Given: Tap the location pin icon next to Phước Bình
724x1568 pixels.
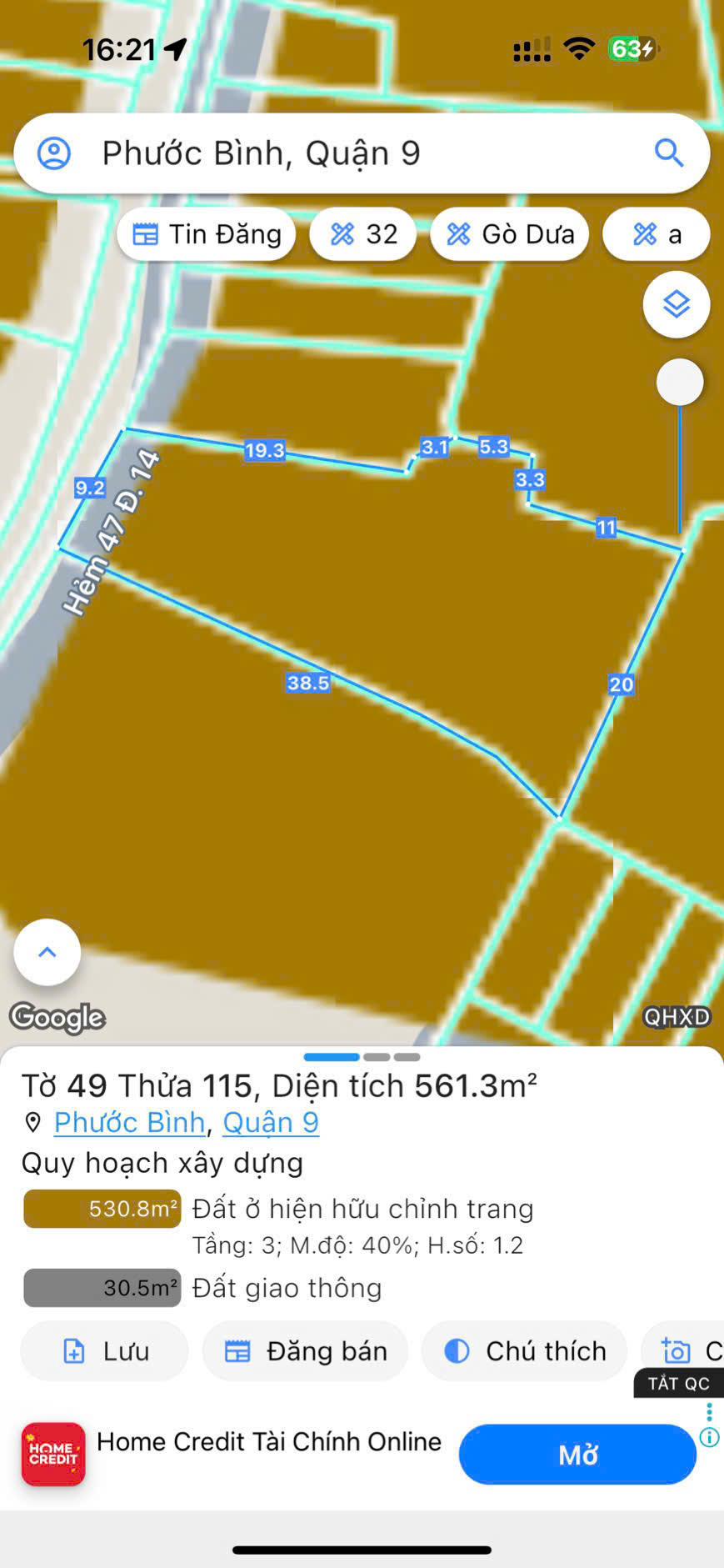Looking at the screenshot, I should (x=32, y=1122).
